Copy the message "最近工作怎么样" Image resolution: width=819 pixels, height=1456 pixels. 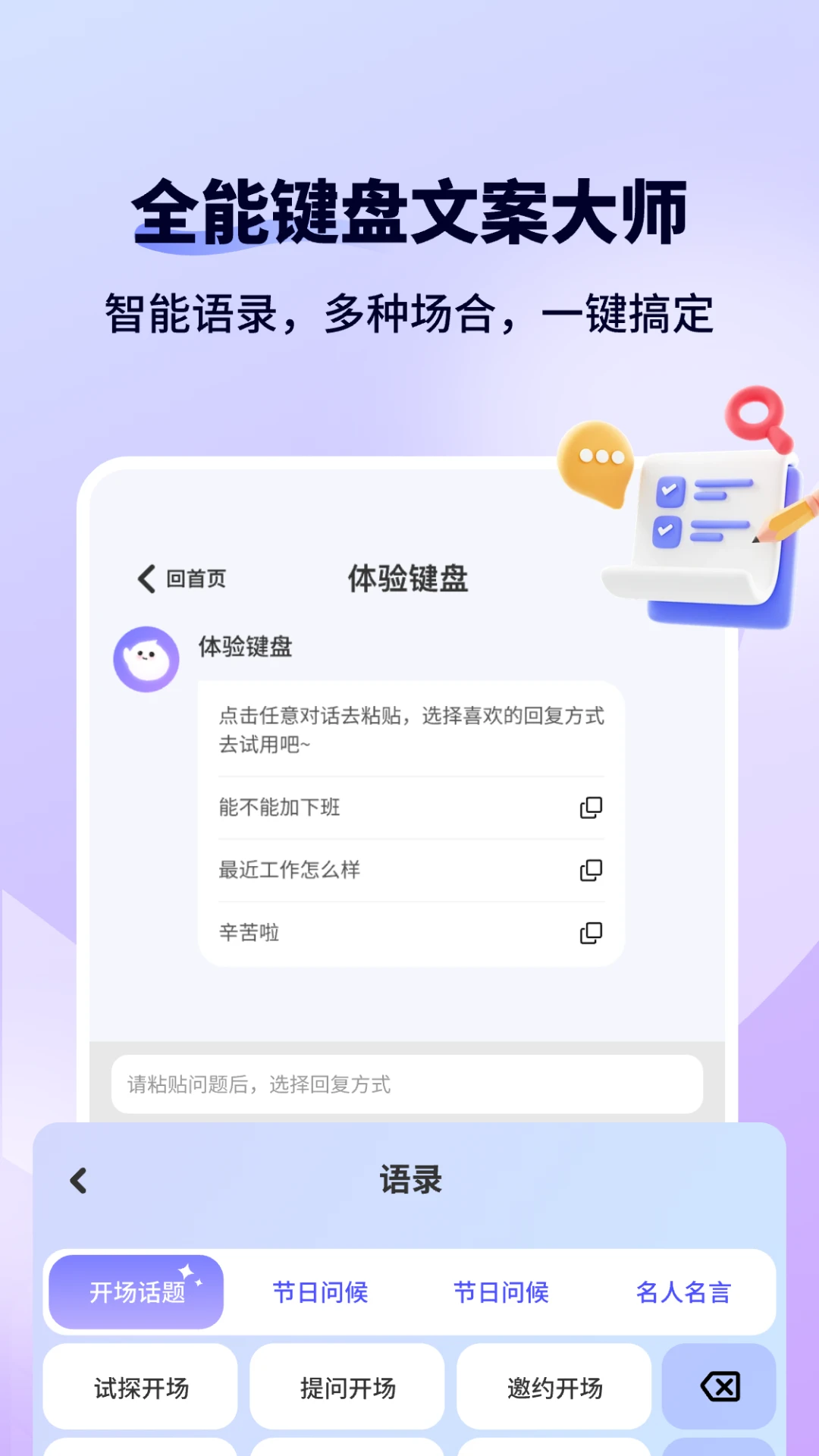click(592, 870)
